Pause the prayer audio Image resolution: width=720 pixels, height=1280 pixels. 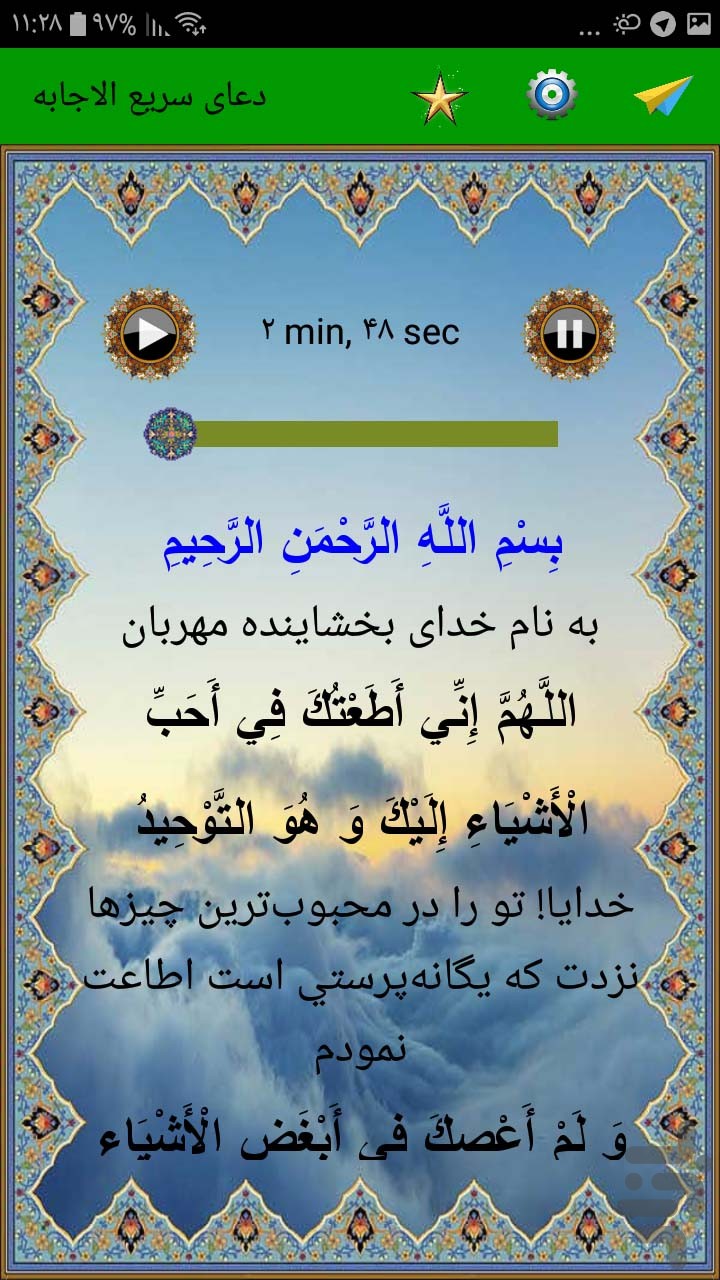[569, 334]
